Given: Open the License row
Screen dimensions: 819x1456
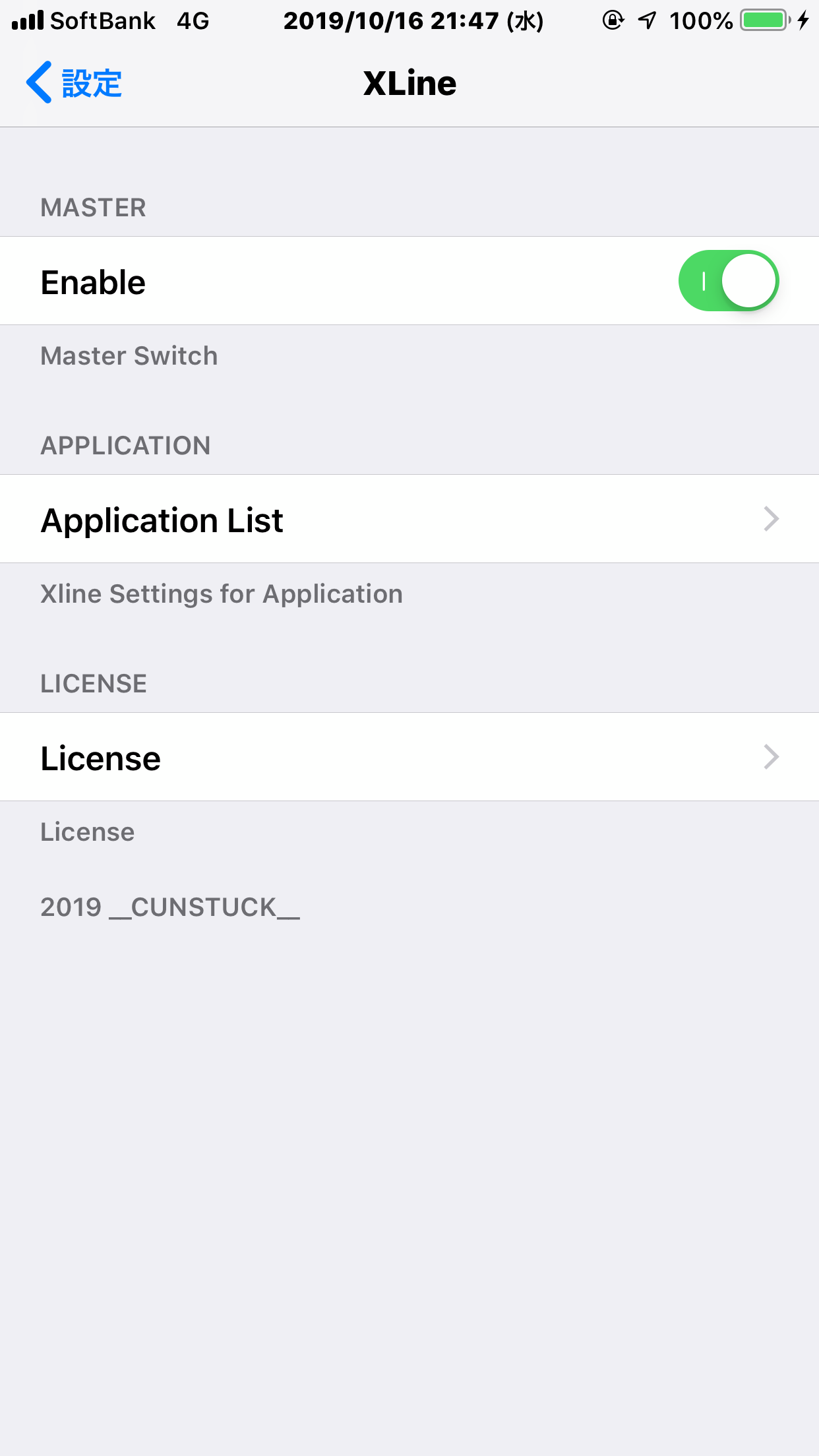Looking at the screenshot, I should tap(409, 757).
